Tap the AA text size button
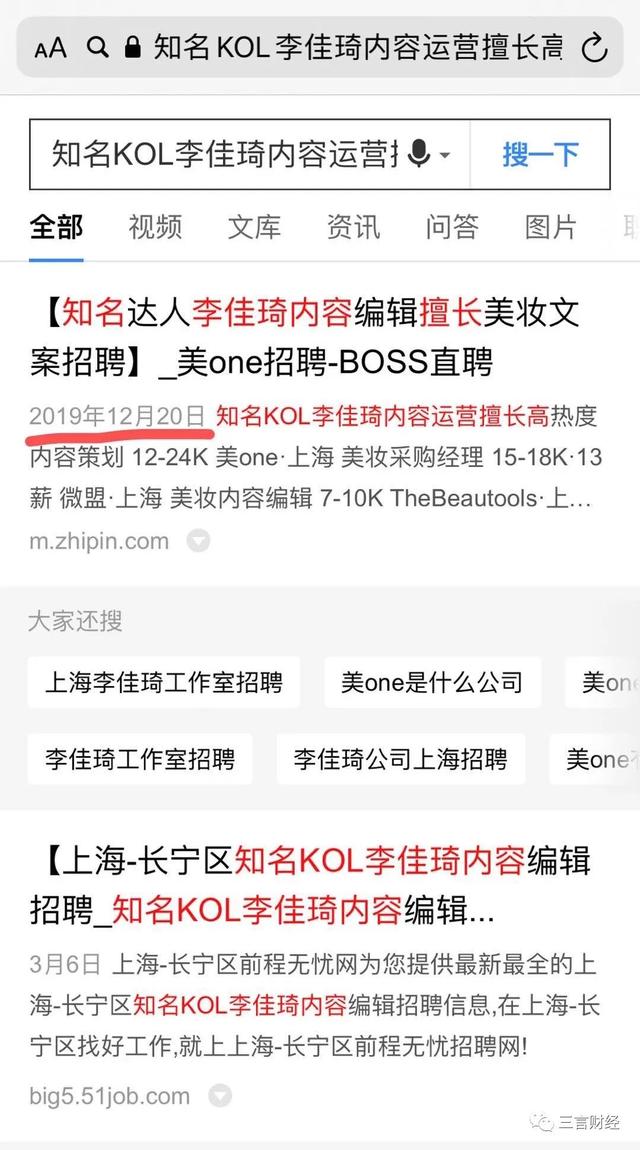The width and height of the screenshot is (640, 1150). click(x=50, y=47)
